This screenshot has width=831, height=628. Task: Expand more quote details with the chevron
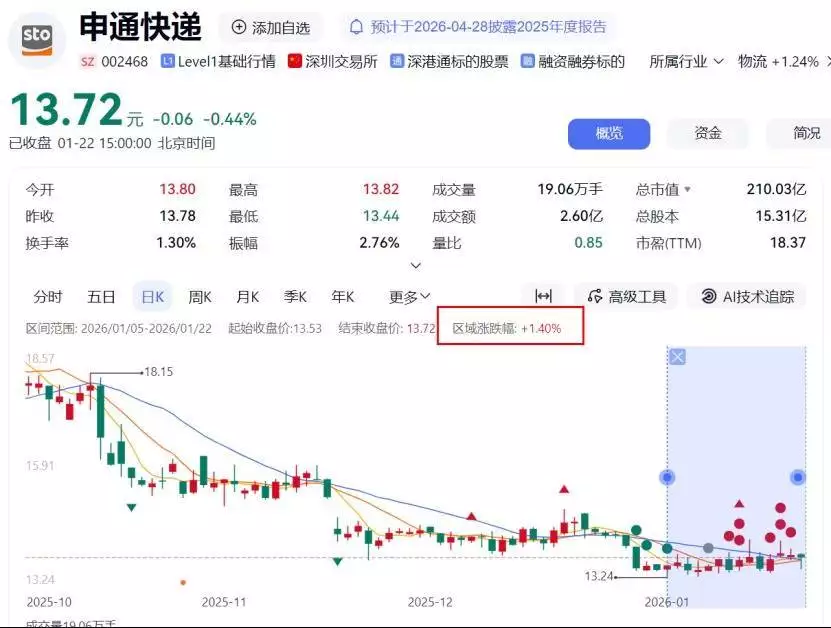coord(416,266)
